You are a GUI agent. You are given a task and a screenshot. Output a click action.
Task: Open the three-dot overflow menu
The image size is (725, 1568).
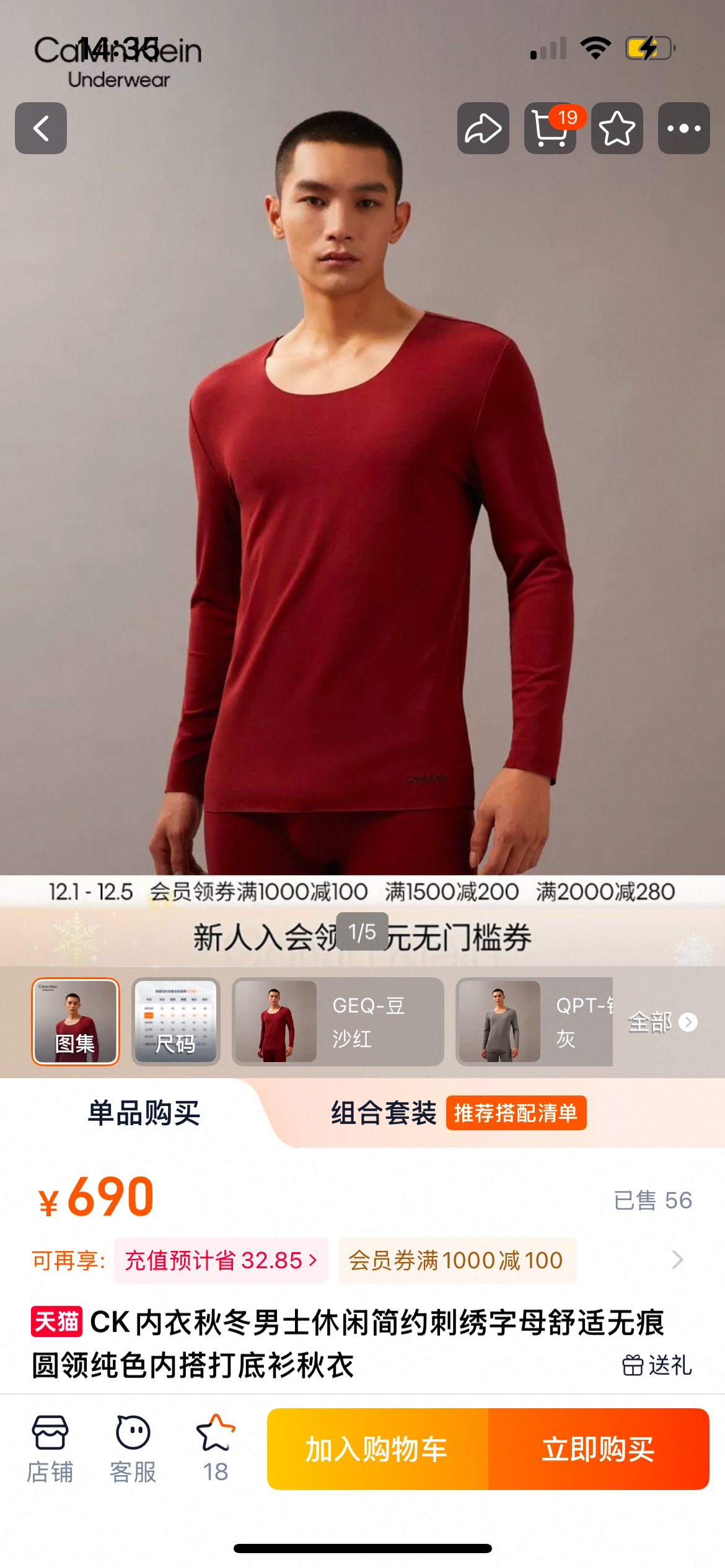pyautogui.click(x=683, y=128)
